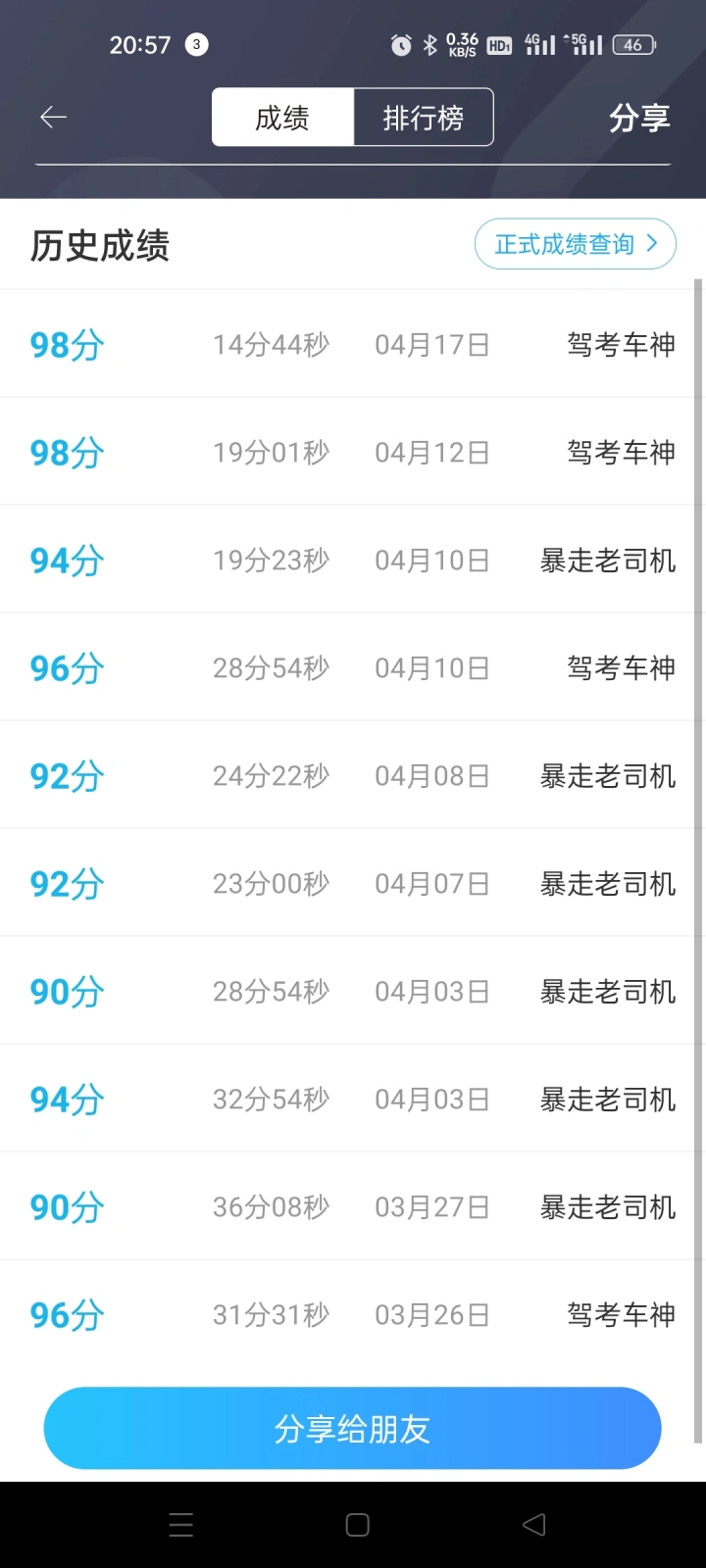This screenshot has width=706, height=1568.
Task: Tap the system home button
Action: (x=358, y=1525)
